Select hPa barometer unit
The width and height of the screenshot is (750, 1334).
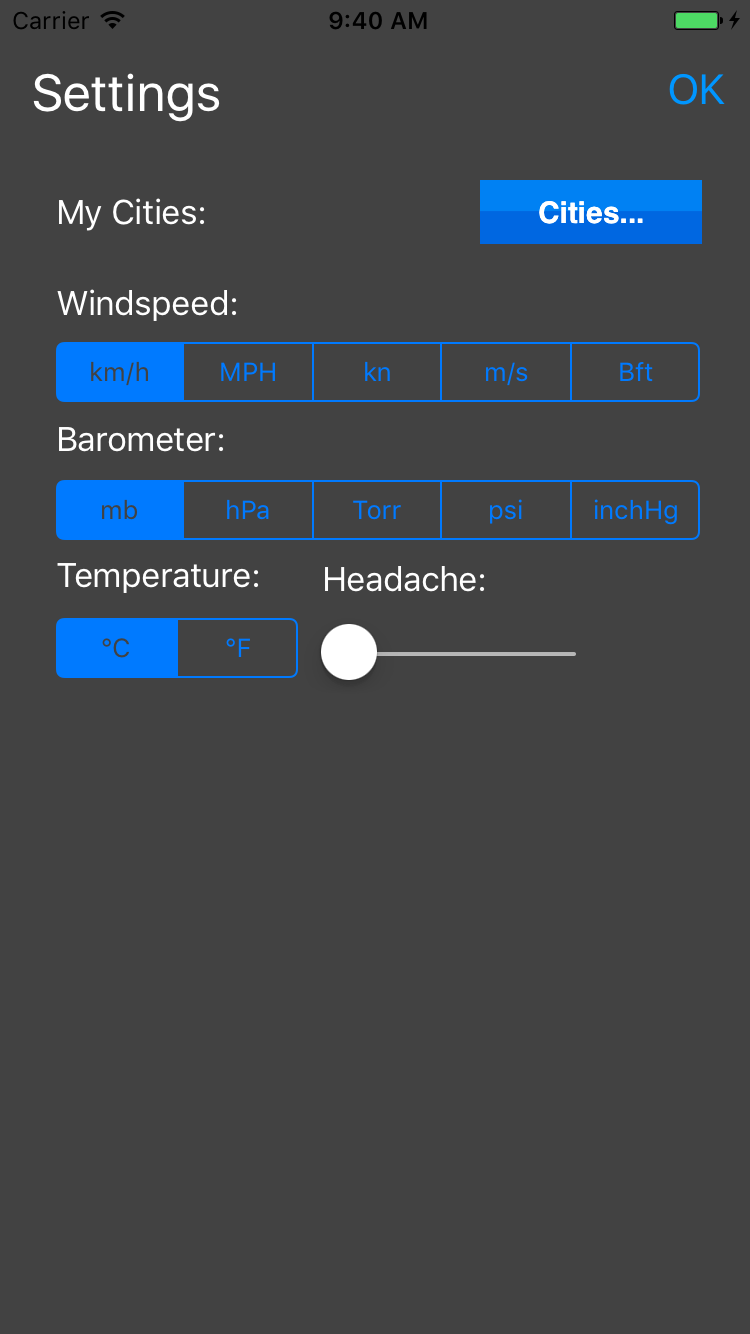tap(248, 510)
